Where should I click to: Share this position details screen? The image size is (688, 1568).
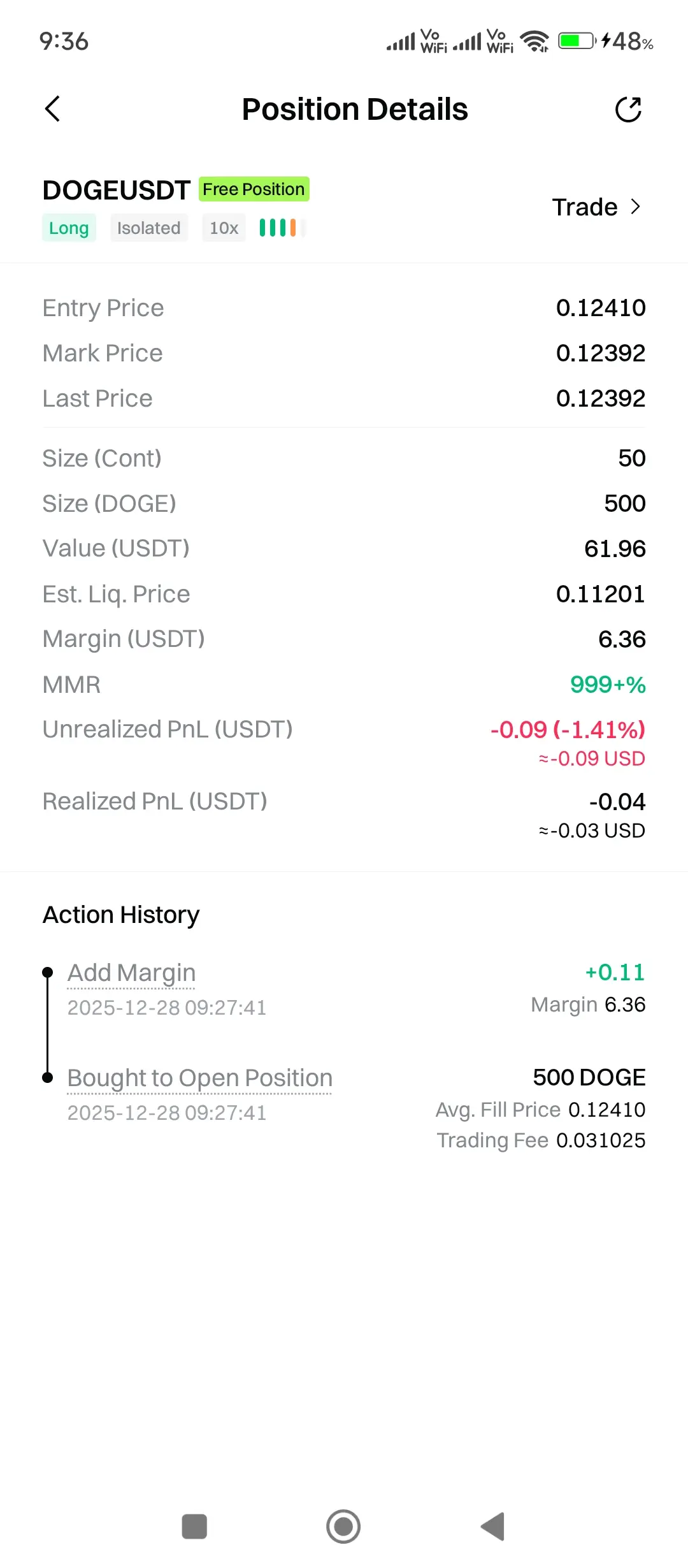pos(628,110)
